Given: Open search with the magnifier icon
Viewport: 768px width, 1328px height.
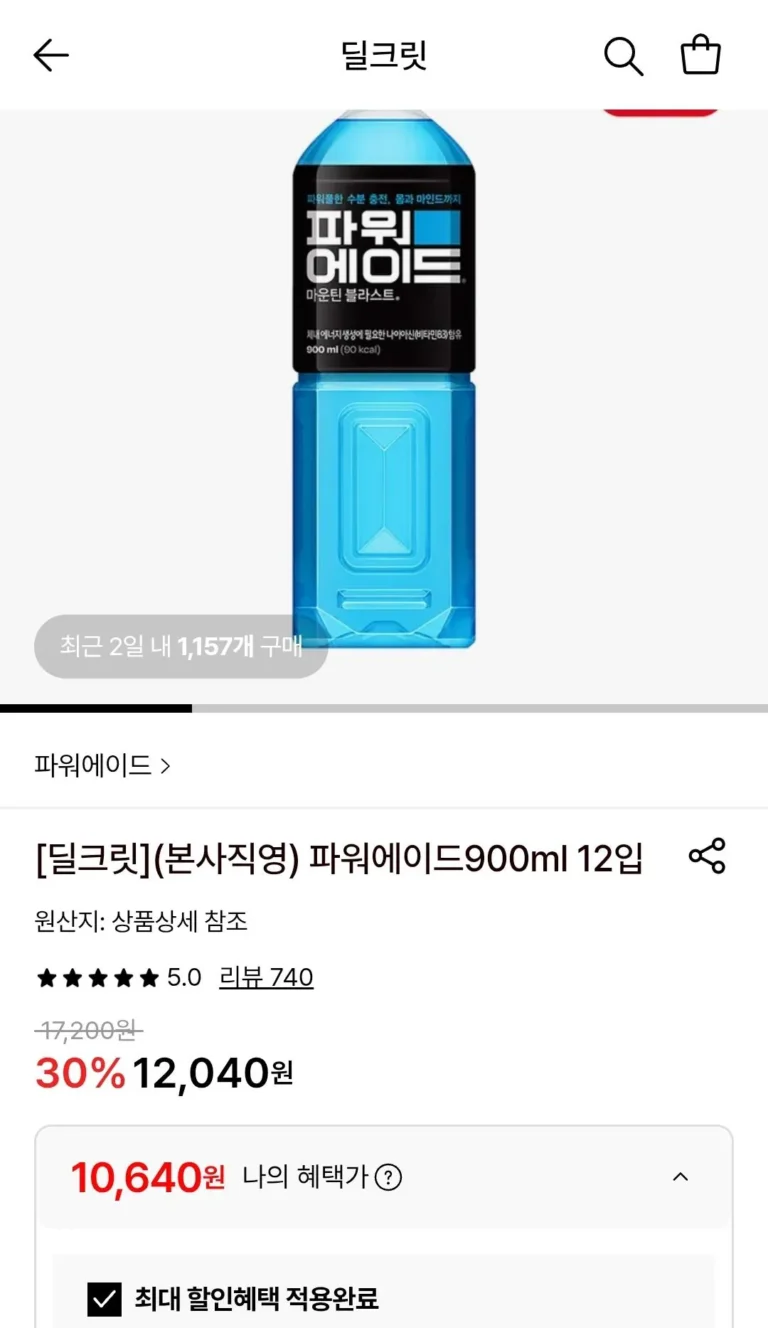Looking at the screenshot, I should pos(623,56).
